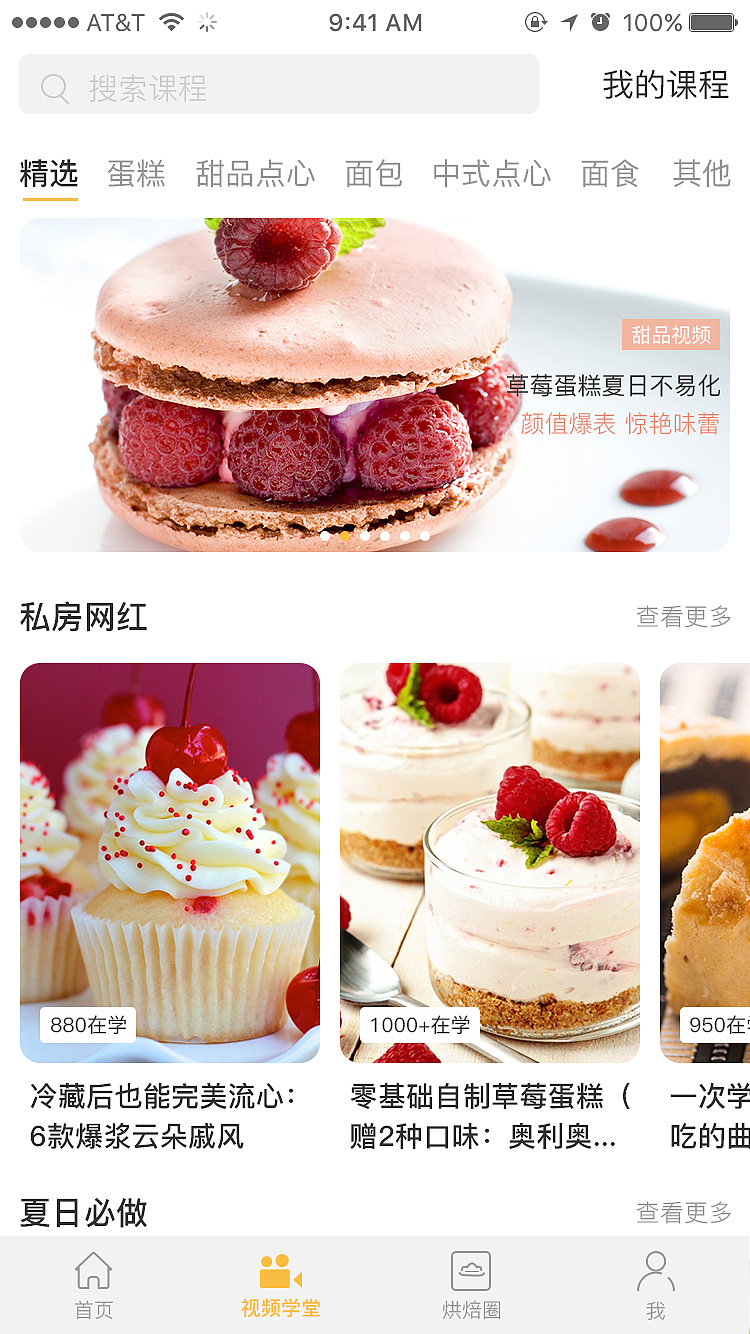Open the 其他 category
Viewport: 750px width, 1334px height.
[703, 173]
